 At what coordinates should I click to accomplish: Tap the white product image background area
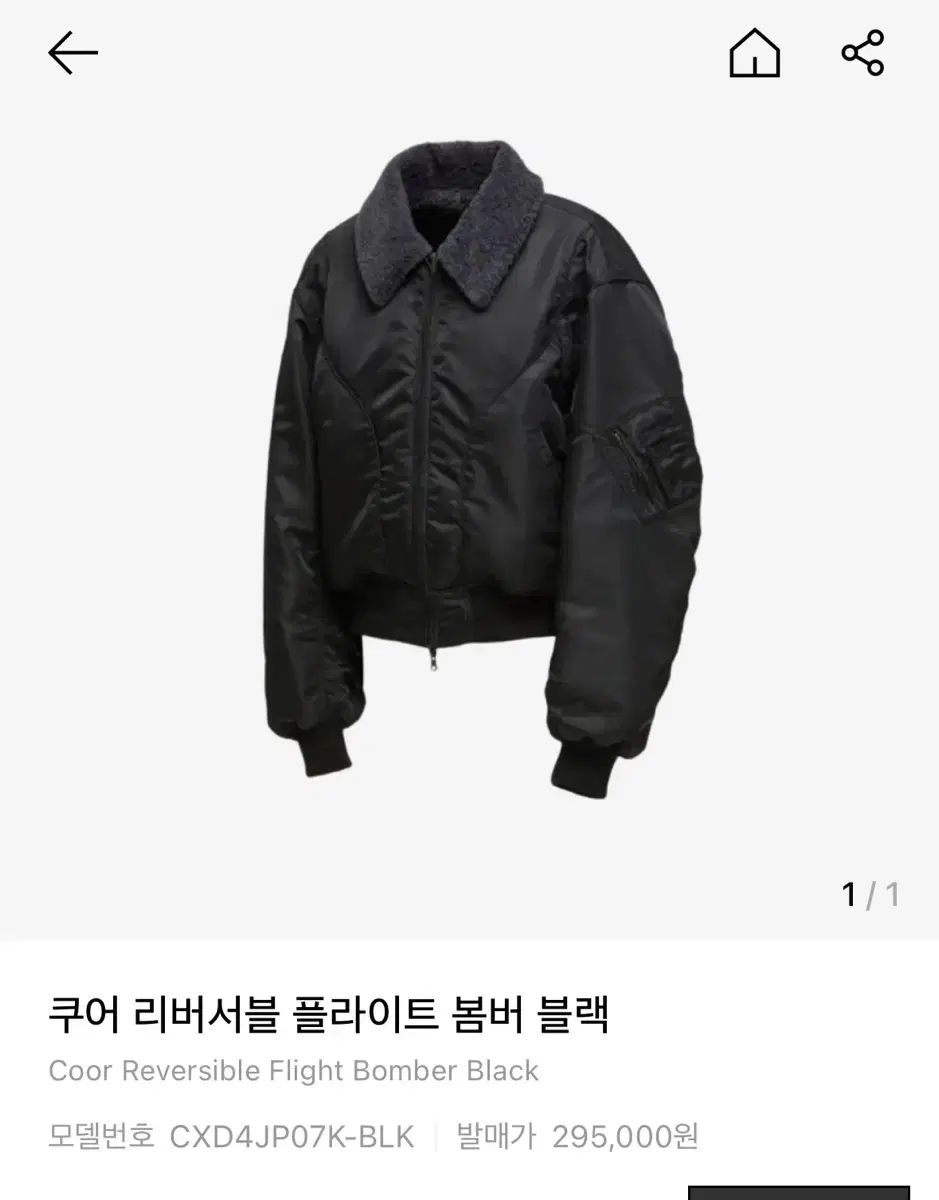(130, 780)
